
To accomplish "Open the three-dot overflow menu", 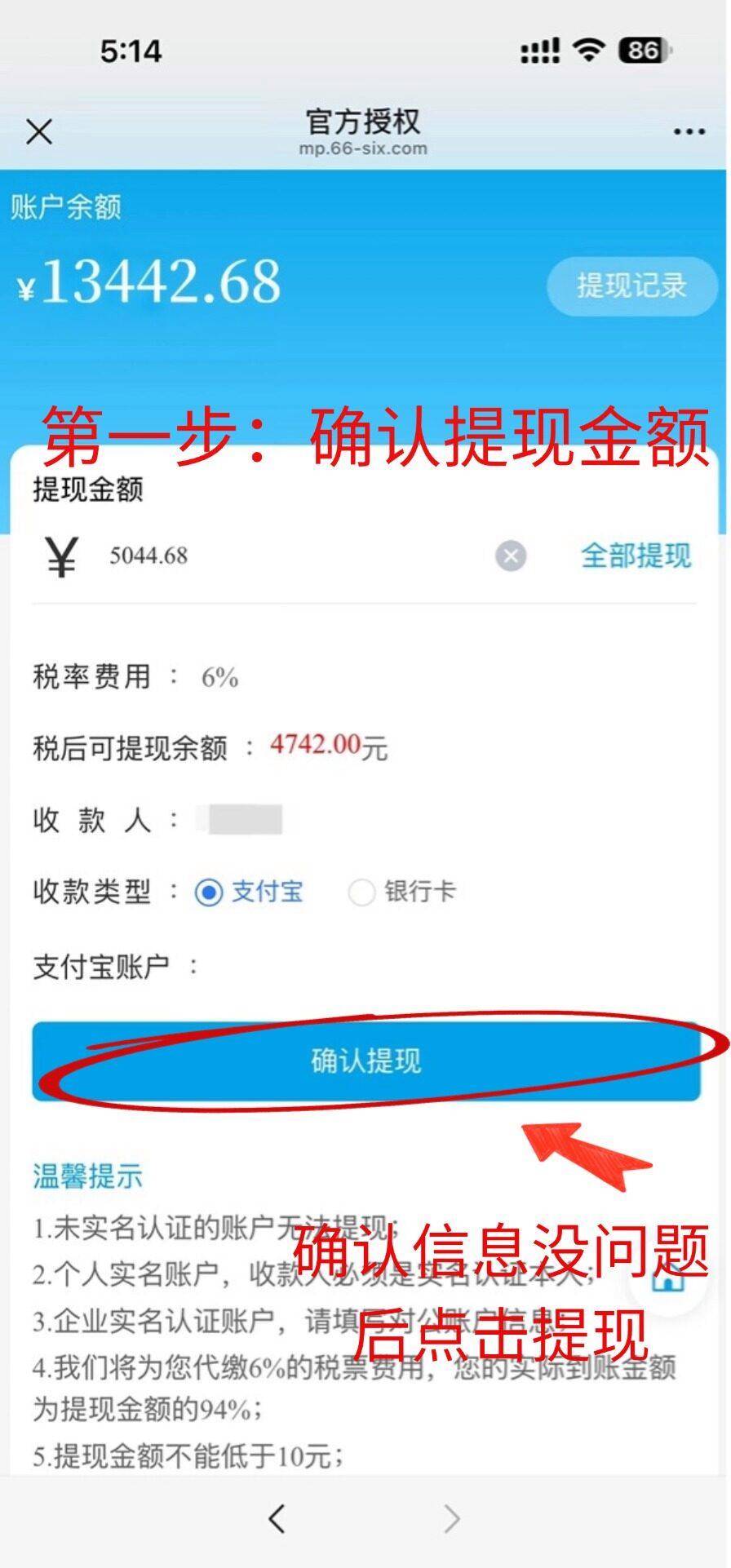I will (689, 131).
